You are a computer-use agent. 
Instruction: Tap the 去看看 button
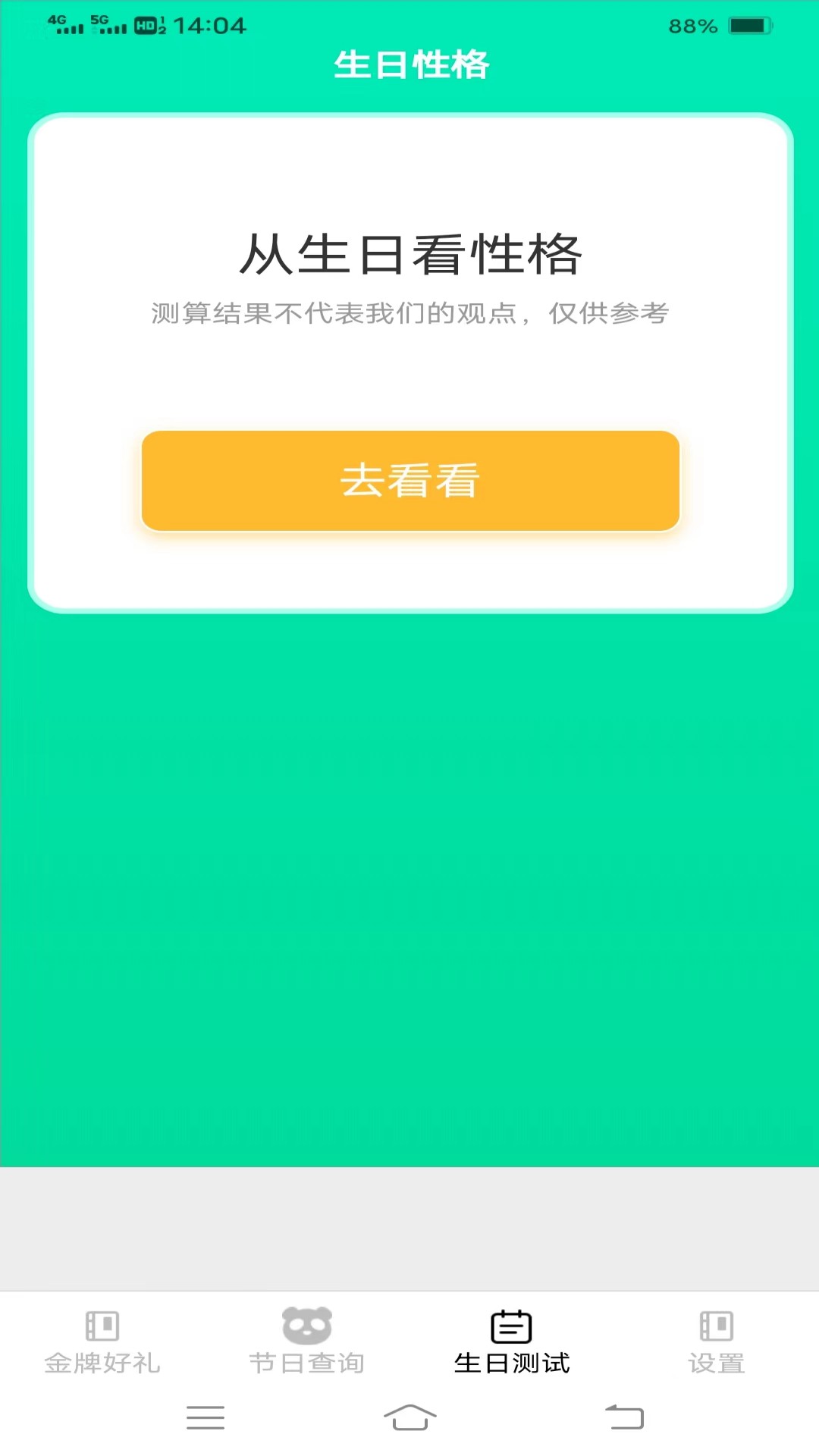(x=410, y=481)
